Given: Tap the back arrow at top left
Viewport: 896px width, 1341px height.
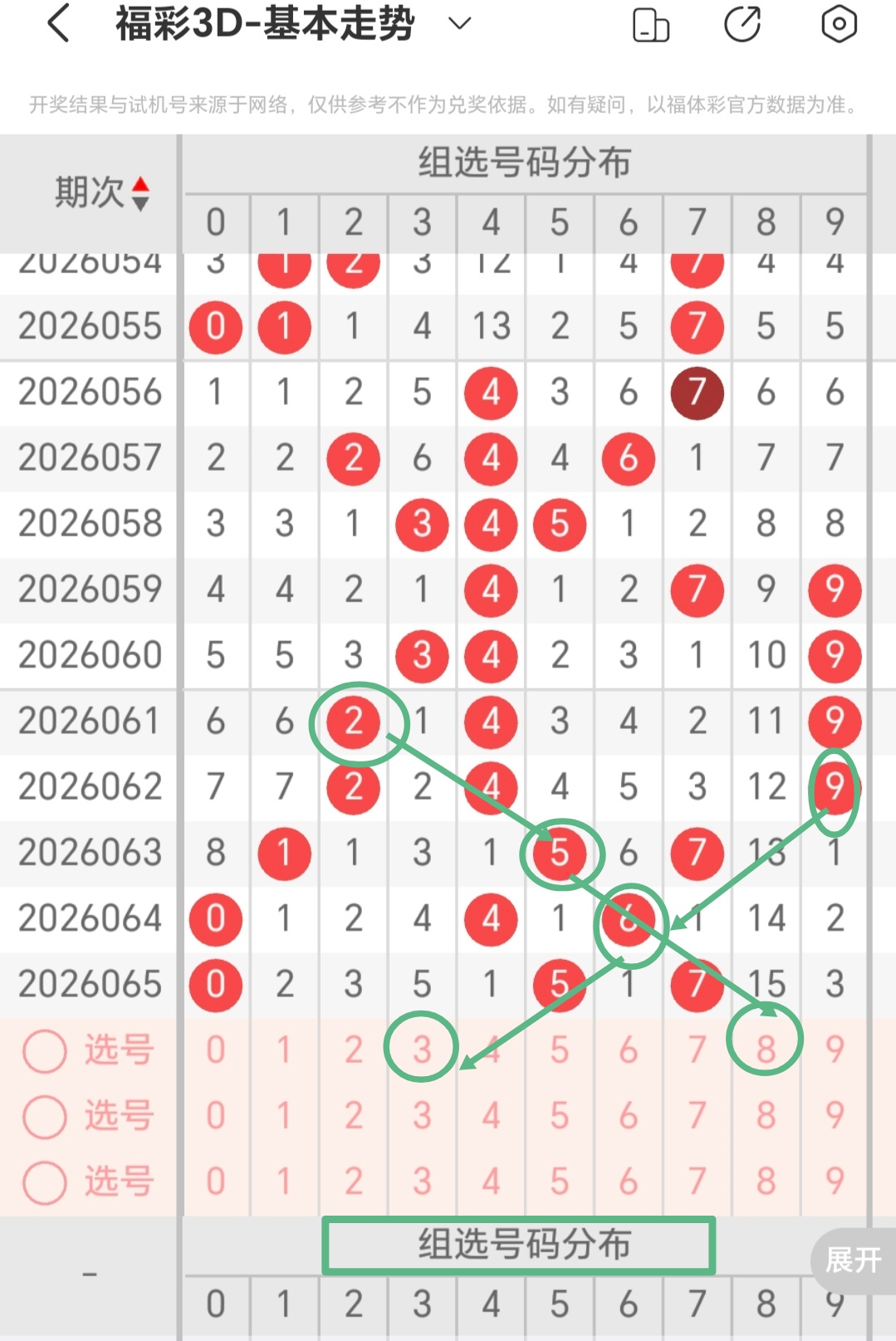Looking at the screenshot, I should pyautogui.click(x=55, y=24).
